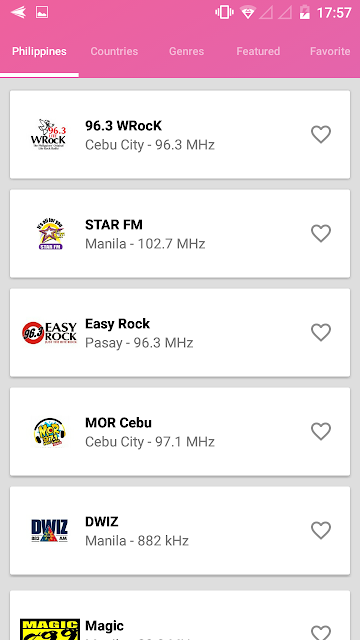Favorite the 96.3 WRocK station
This screenshot has width=360, height=640.
pyautogui.click(x=321, y=135)
